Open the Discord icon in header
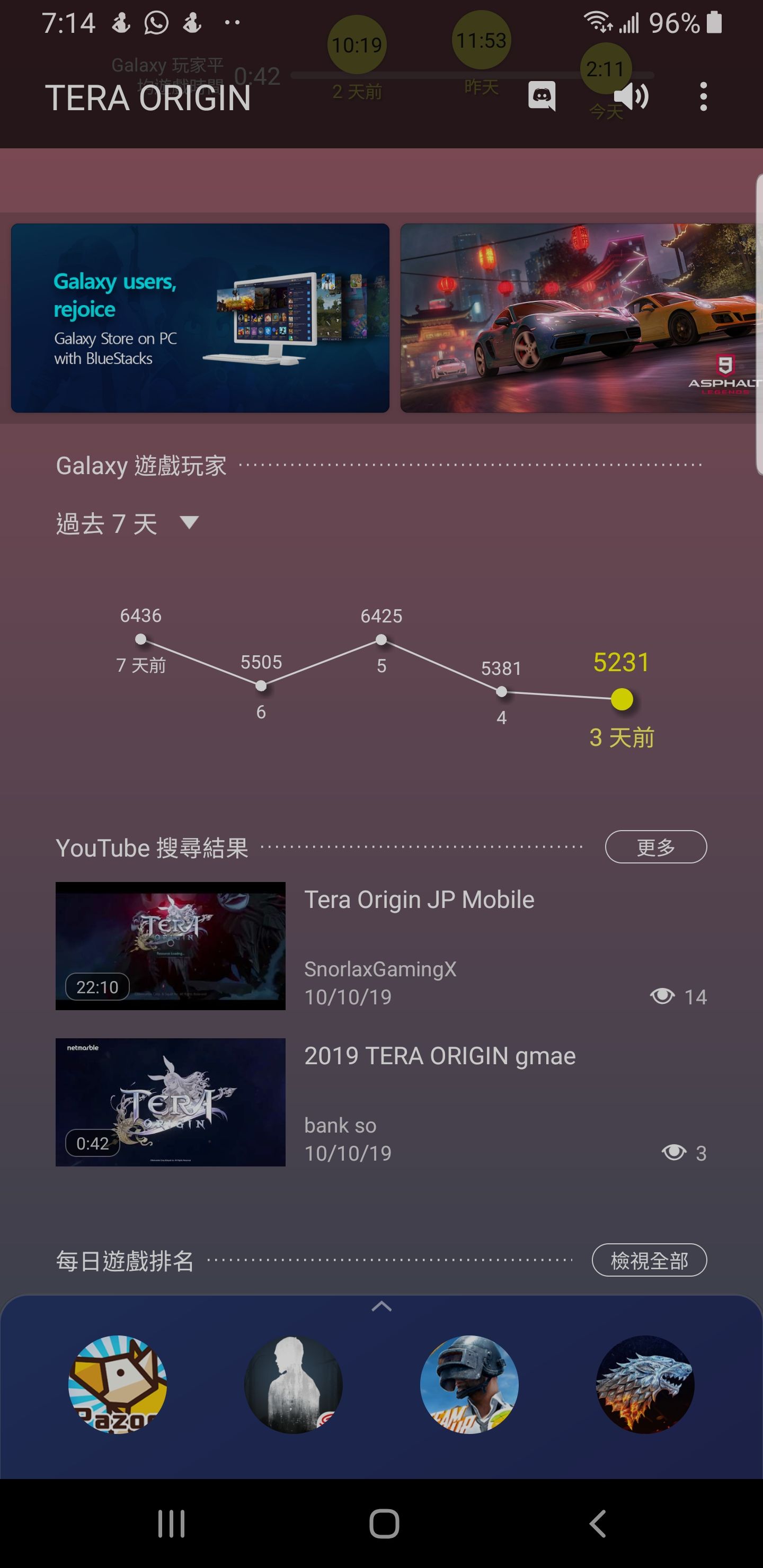The image size is (763, 1568). (542, 96)
